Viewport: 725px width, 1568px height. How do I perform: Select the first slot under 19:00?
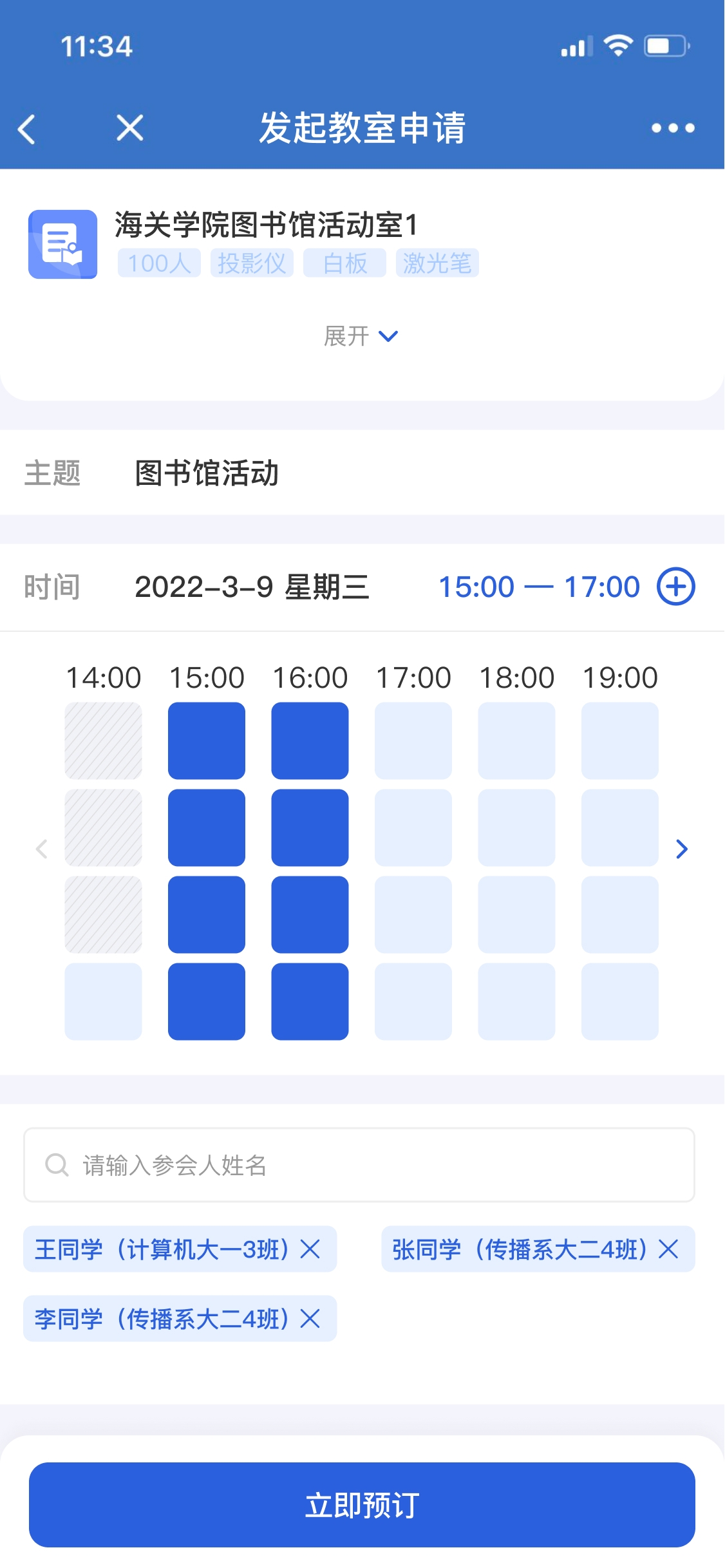coord(619,741)
